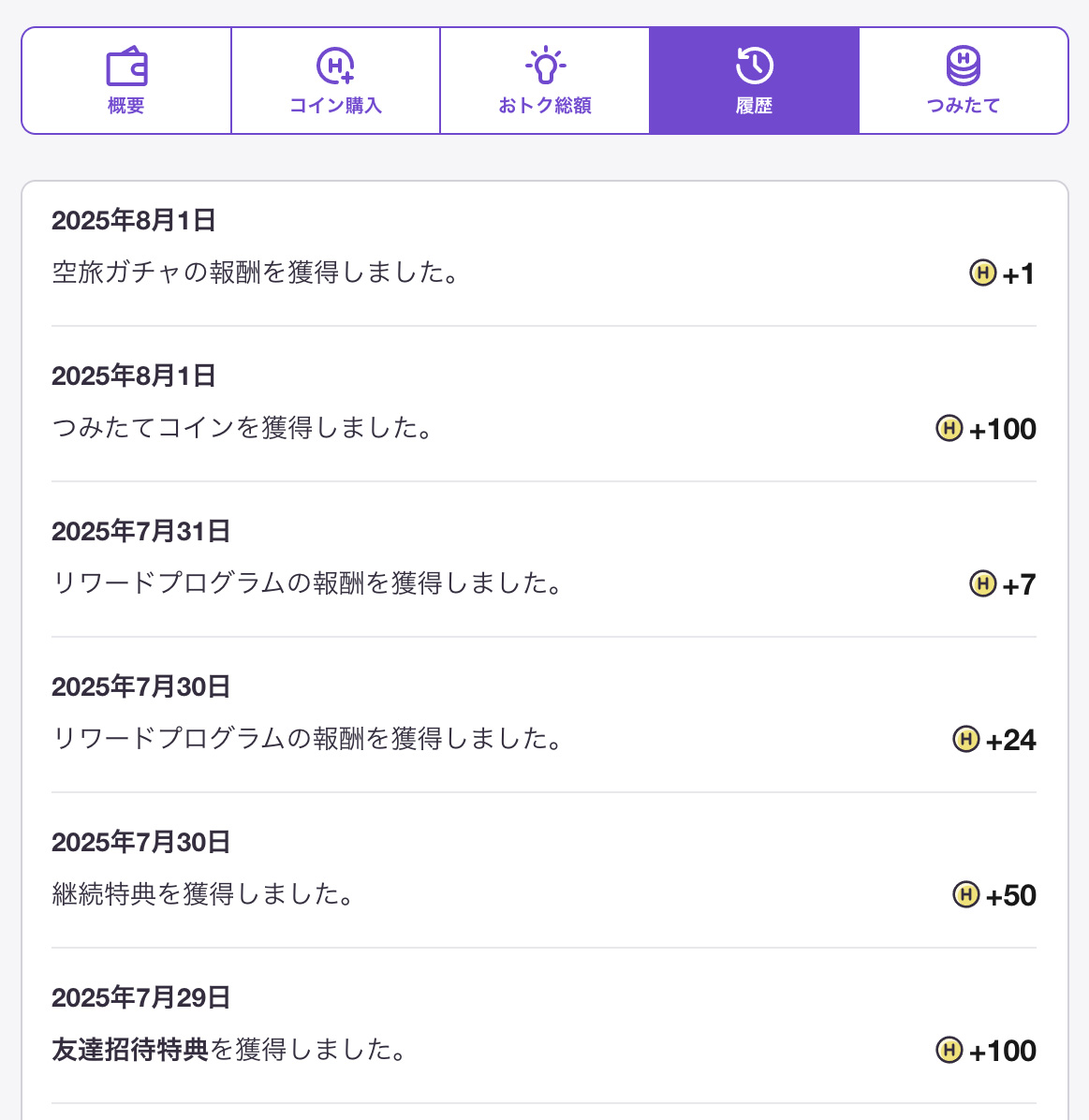Select the wallet icon on the 概要 tab
This screenshot has height=1120, width=1089.
tap(125, 66)
